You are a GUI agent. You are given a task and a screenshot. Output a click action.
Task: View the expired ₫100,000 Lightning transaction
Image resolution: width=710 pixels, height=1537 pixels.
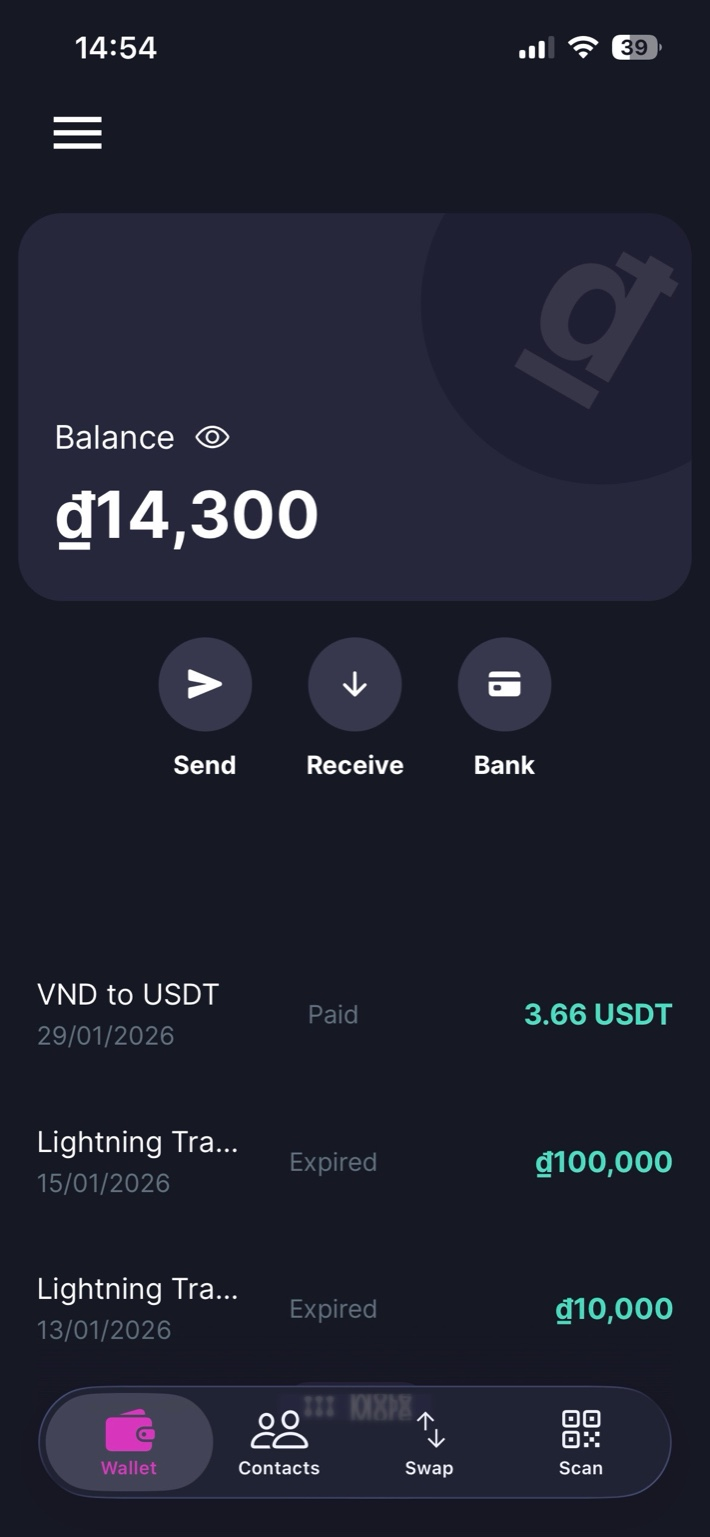pyautogui.click(x=354, y=1162)
